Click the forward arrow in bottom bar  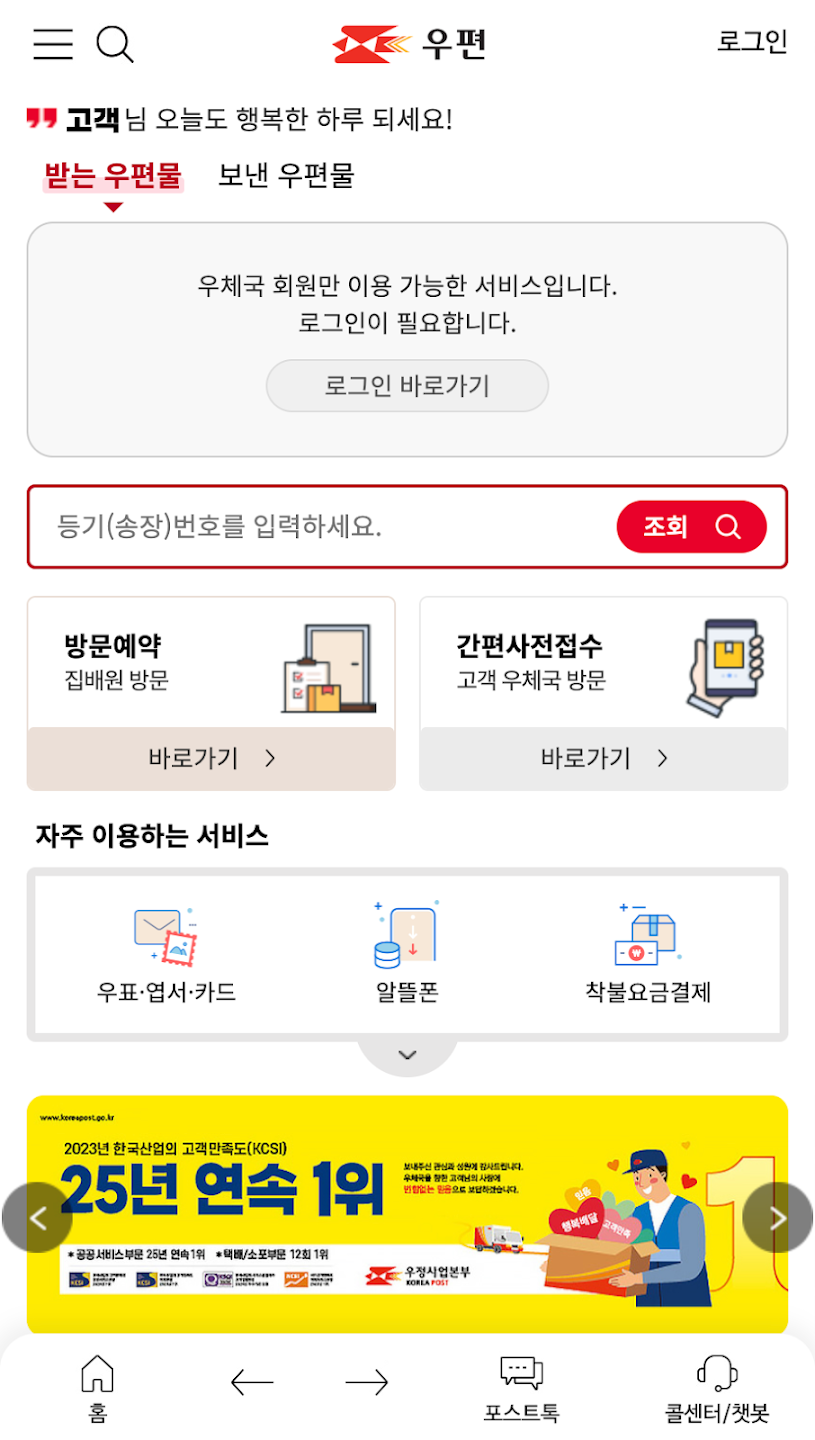pyautogui.click(x=367, y=1382)
